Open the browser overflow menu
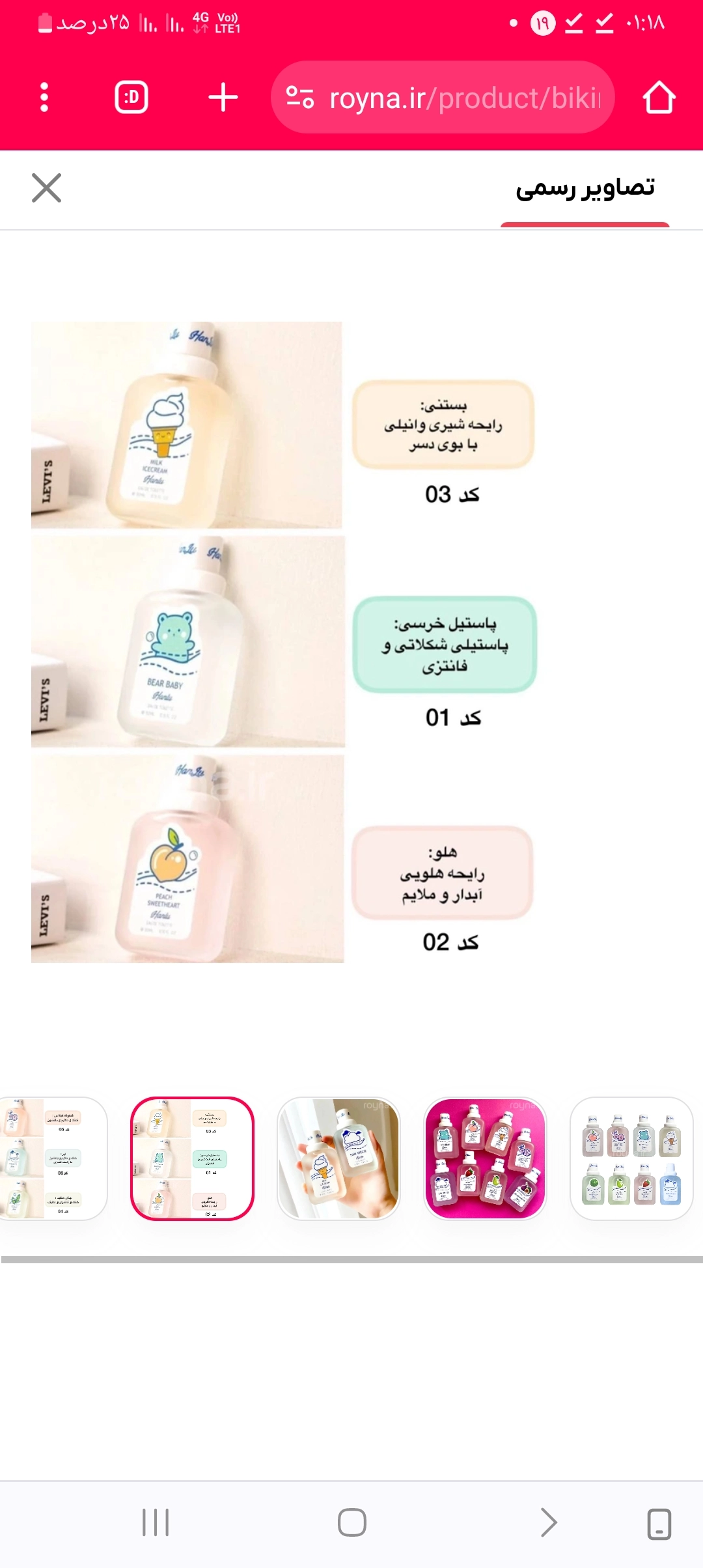703x1568 pixels. (x=44, y=98)
